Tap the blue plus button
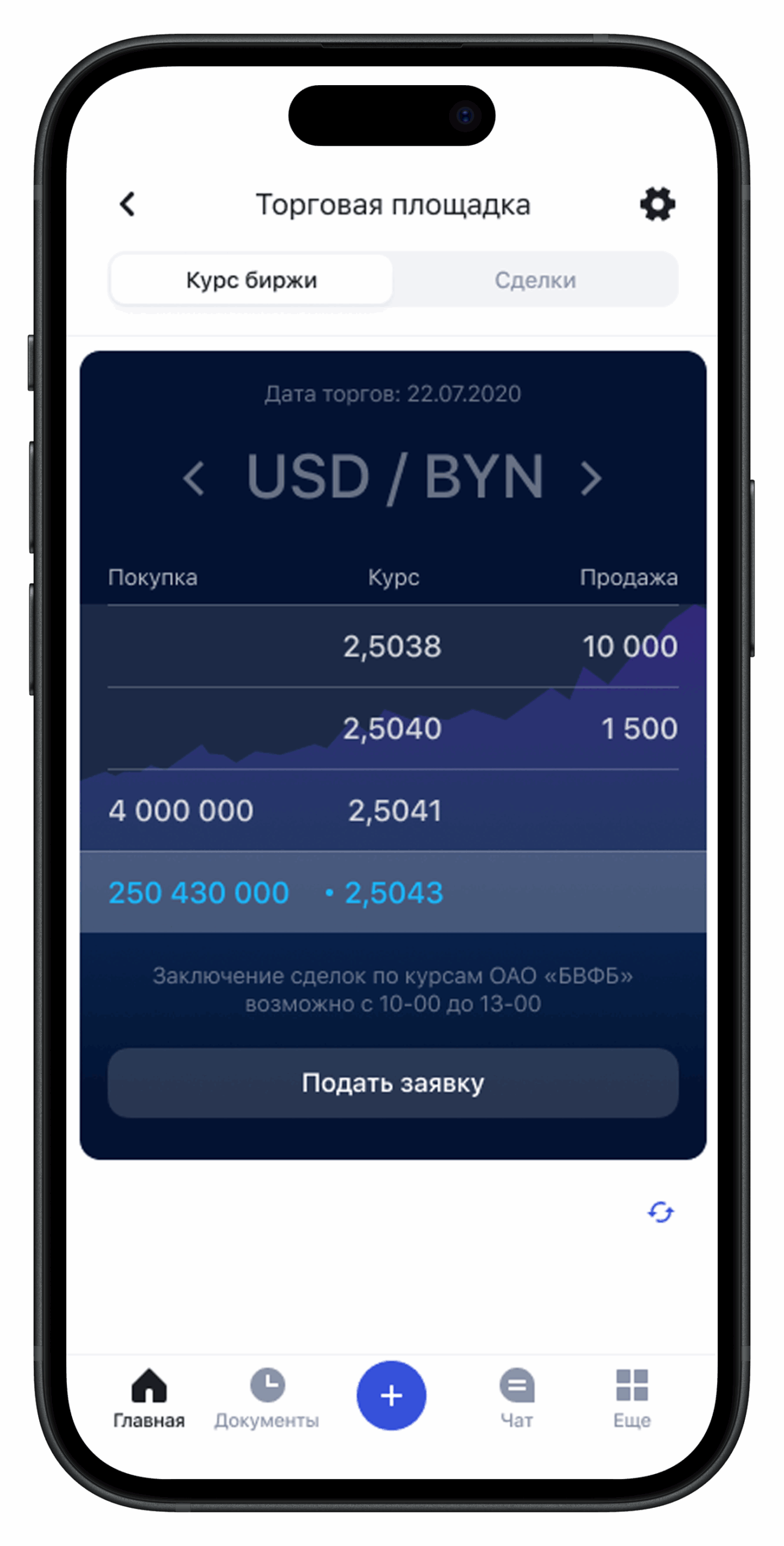 pyautogui.click(x=391, y=1395)
